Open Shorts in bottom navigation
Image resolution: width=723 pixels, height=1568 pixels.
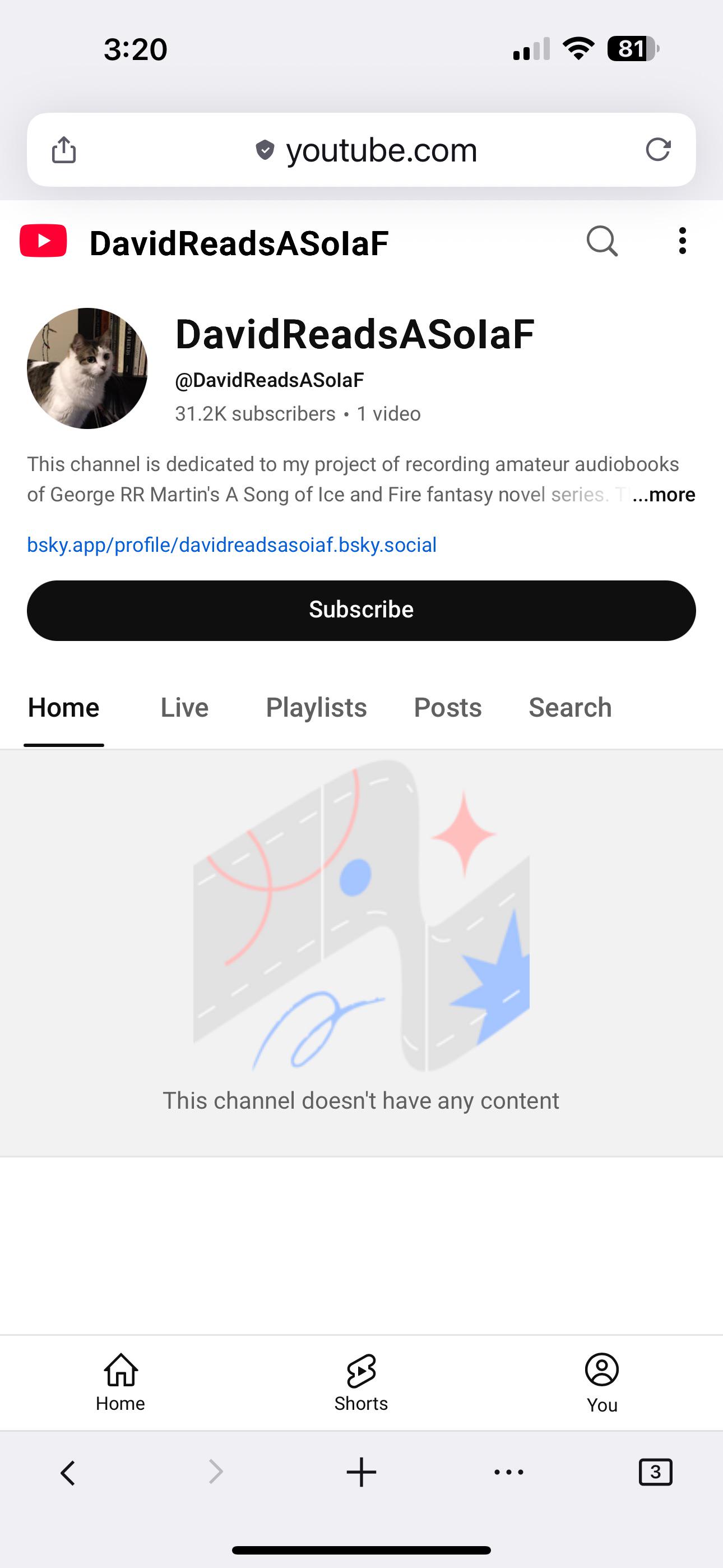click(361, 1382)
